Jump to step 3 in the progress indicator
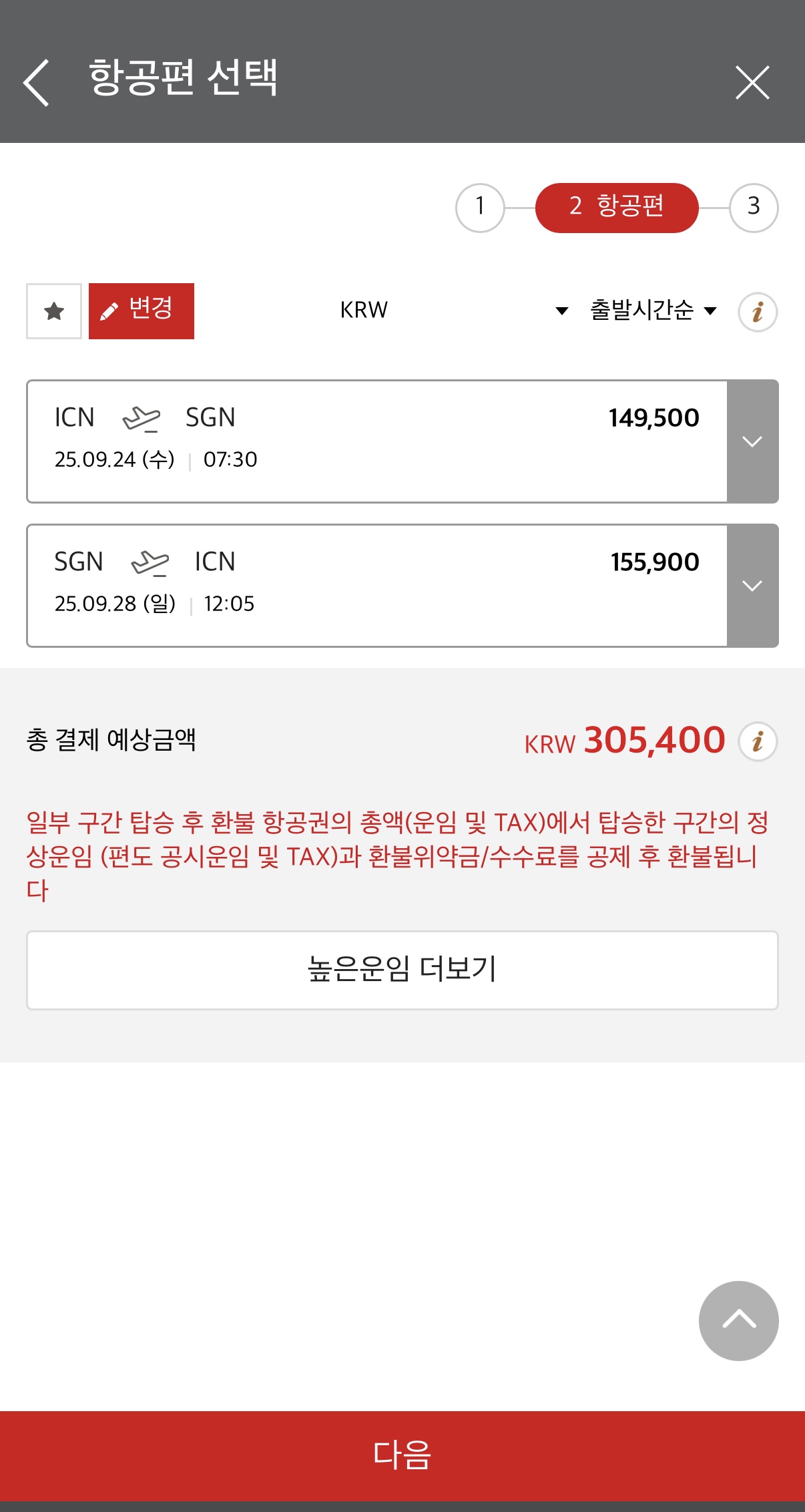Viewport: 805px width, 1512px height. [x=754, y=208]
